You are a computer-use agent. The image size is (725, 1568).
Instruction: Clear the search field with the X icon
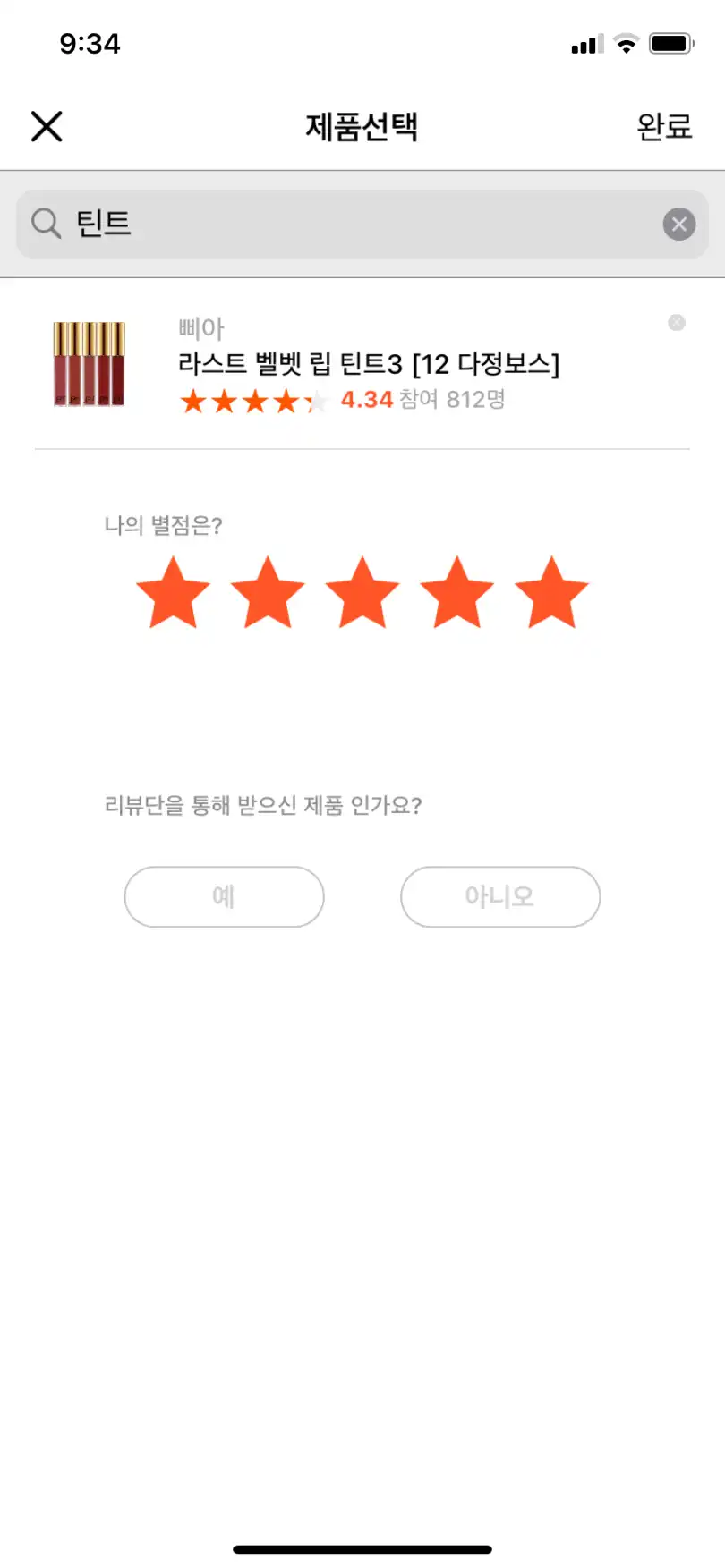coord(678,224)
